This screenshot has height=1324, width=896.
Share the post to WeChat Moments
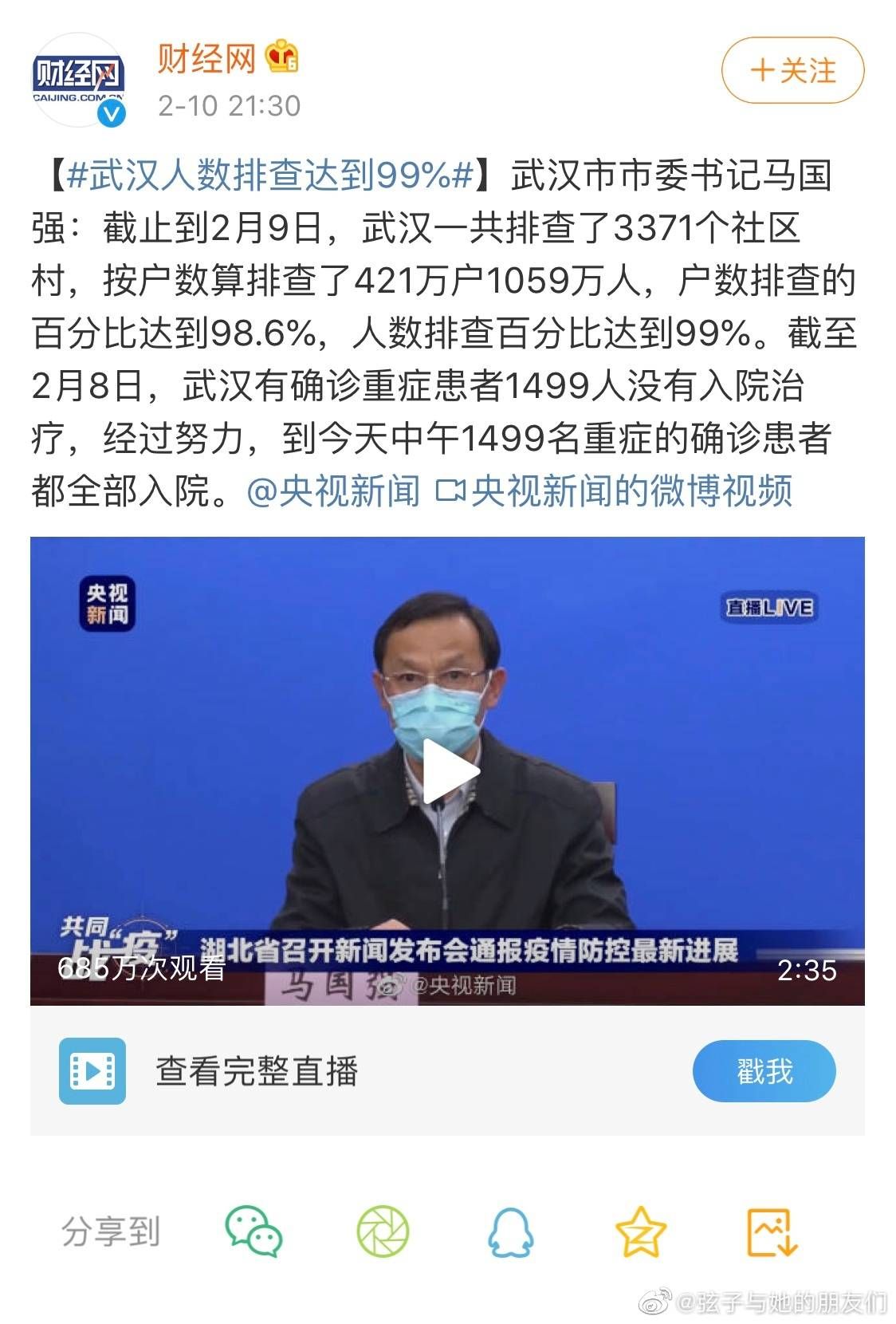click(x=383, y=1231)
